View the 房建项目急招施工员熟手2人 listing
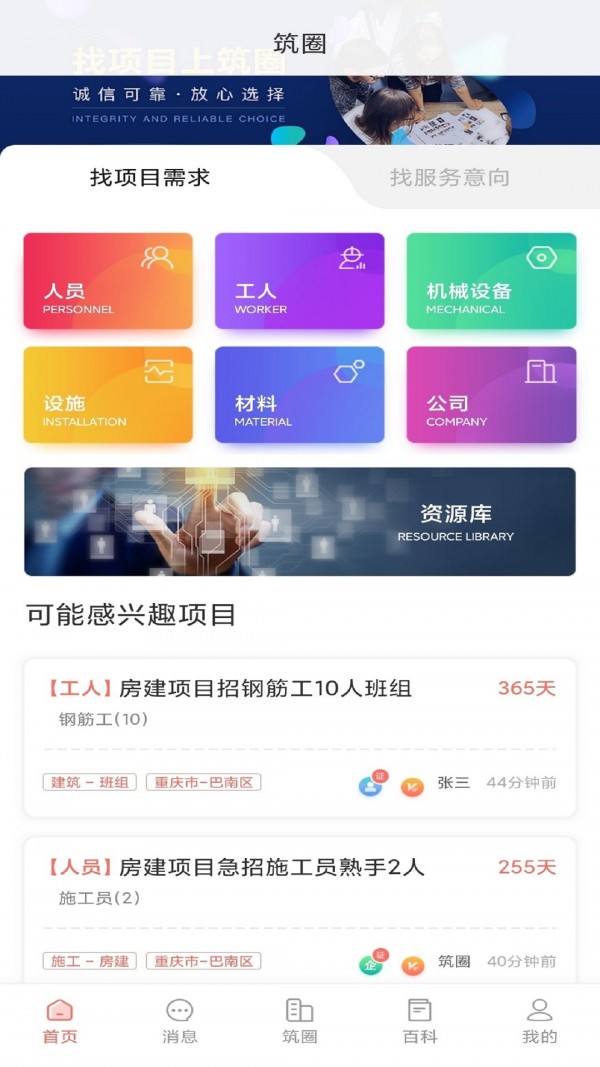The height and width of the screenshot is (1067, 600). click(272, 868)
